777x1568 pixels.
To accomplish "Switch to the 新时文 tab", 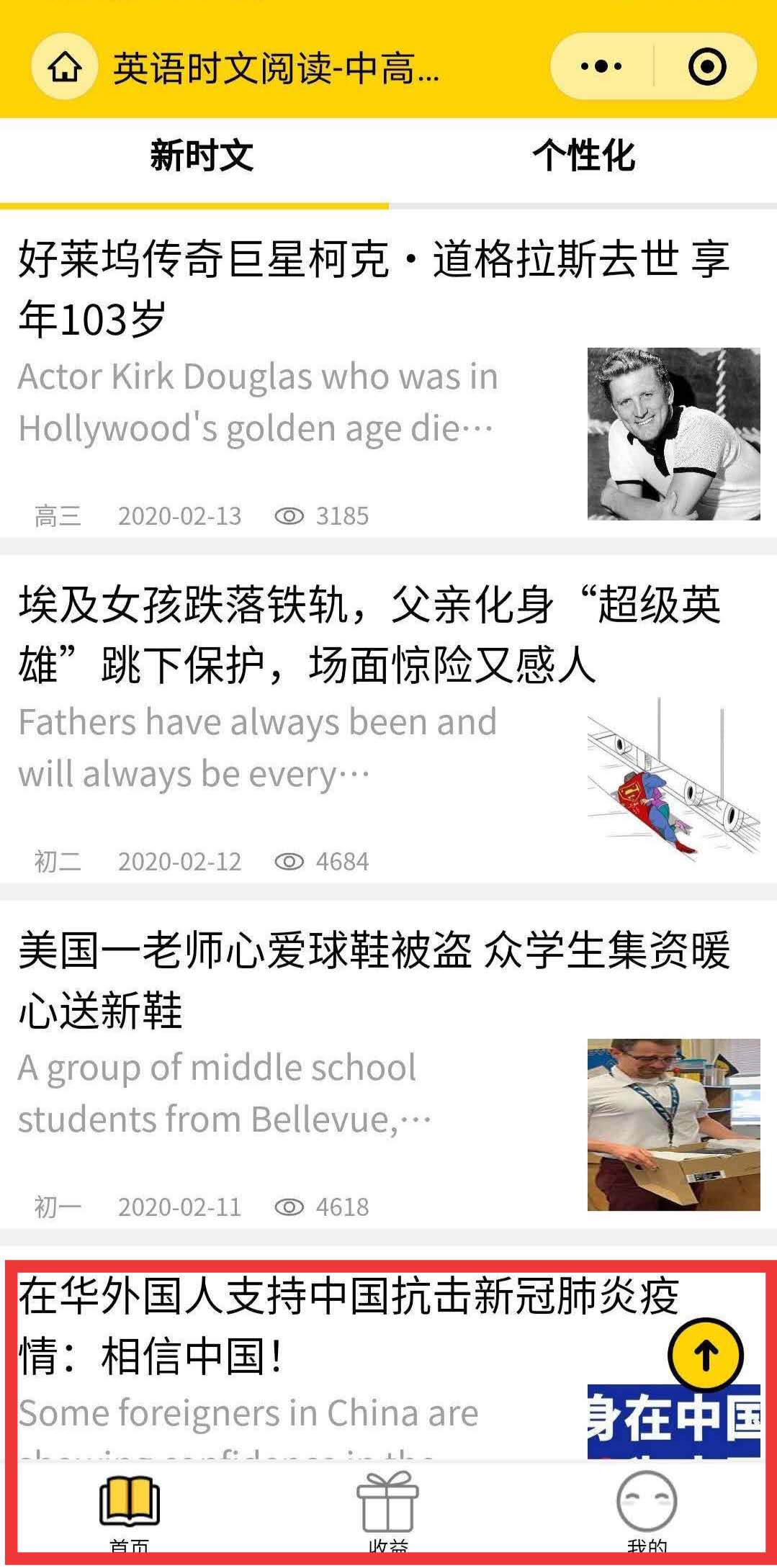I will click(x=201, y=156).
